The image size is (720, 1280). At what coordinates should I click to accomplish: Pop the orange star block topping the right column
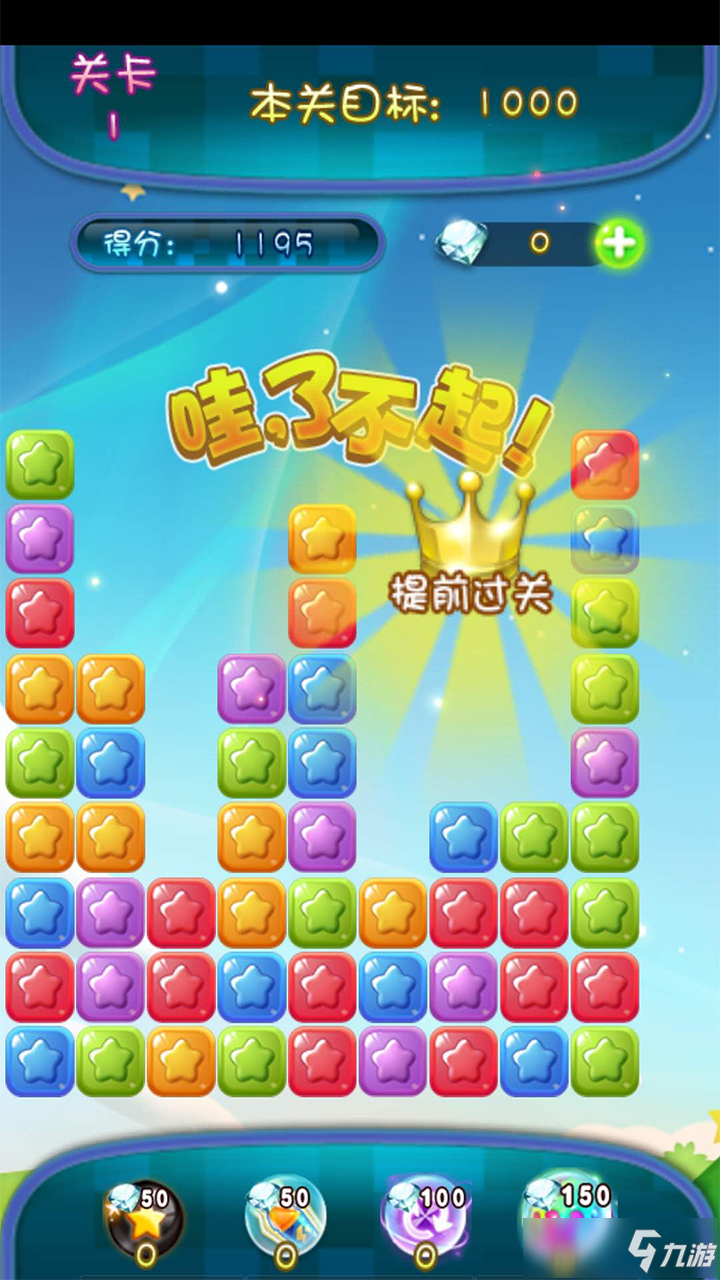point(605,465)
